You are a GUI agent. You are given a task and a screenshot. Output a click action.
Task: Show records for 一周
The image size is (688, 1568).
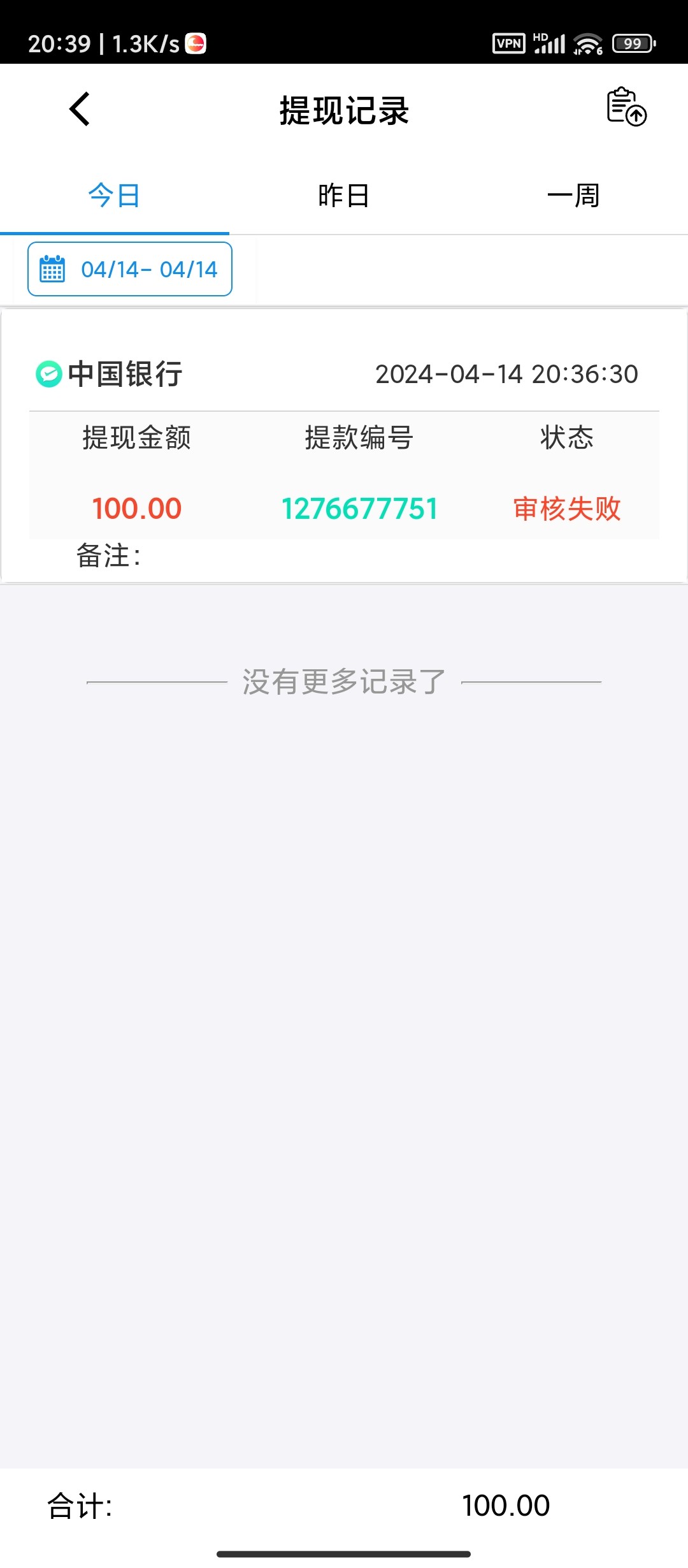[x=573, y=196]
